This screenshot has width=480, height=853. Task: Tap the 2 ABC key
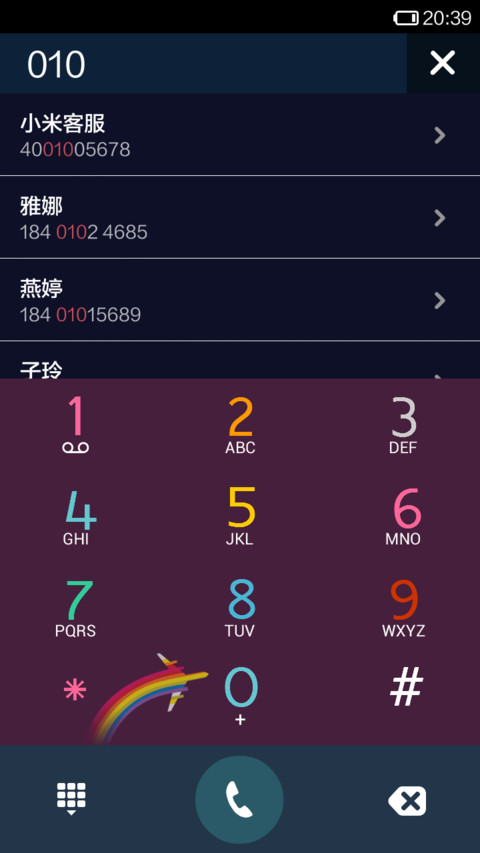coord(240,425)
